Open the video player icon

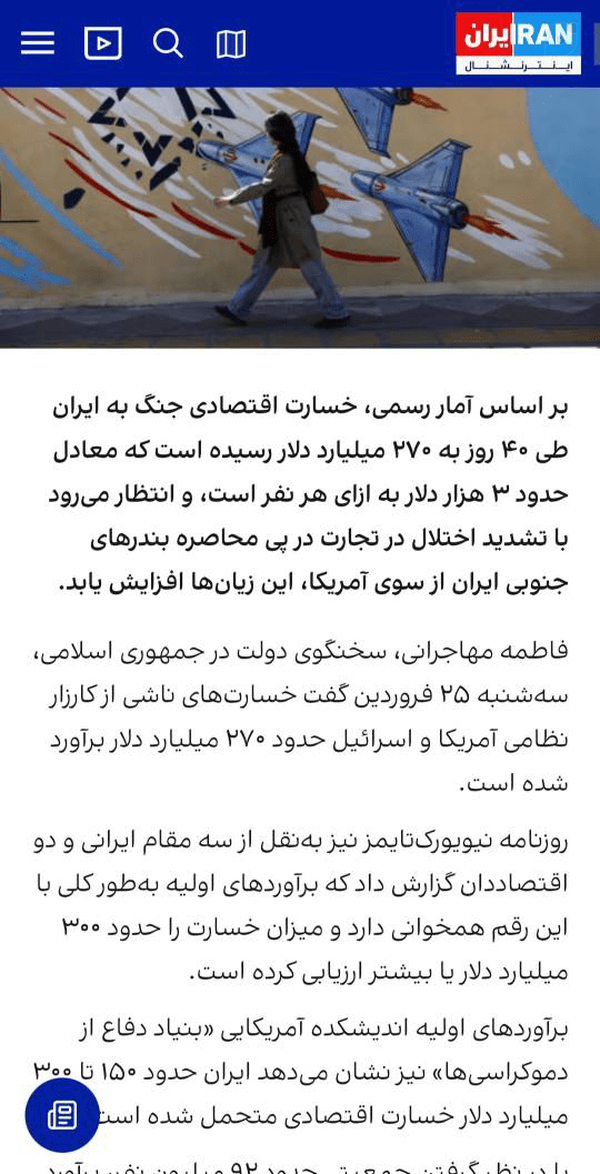click(x=103, y=43)
